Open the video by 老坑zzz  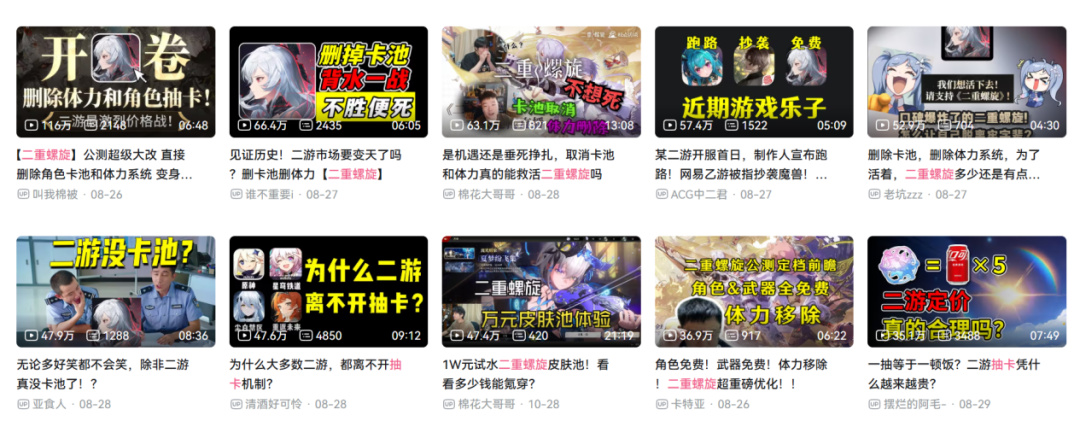click(966, 81)
